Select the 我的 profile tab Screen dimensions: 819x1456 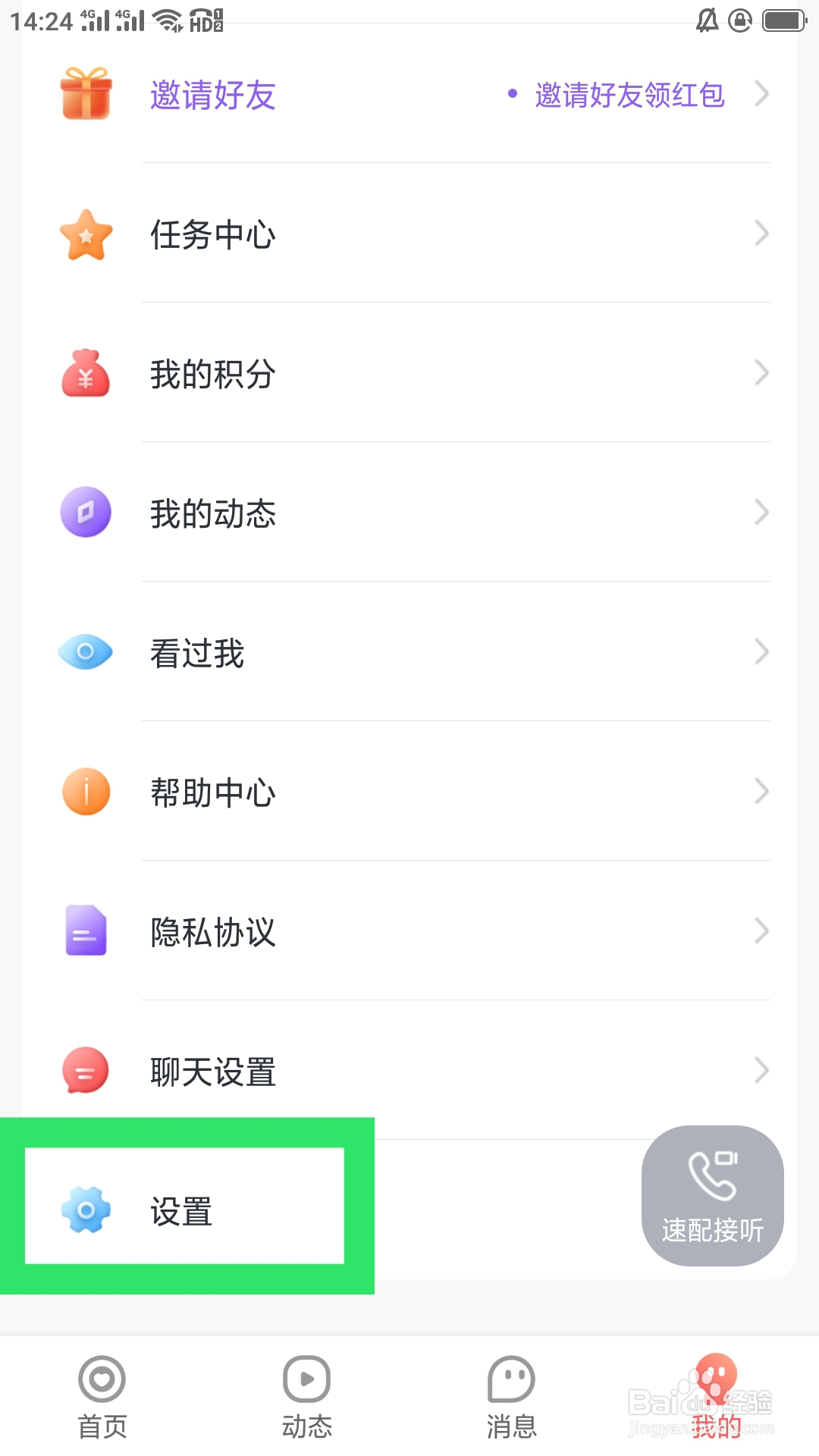click(x=716, y=1397)
